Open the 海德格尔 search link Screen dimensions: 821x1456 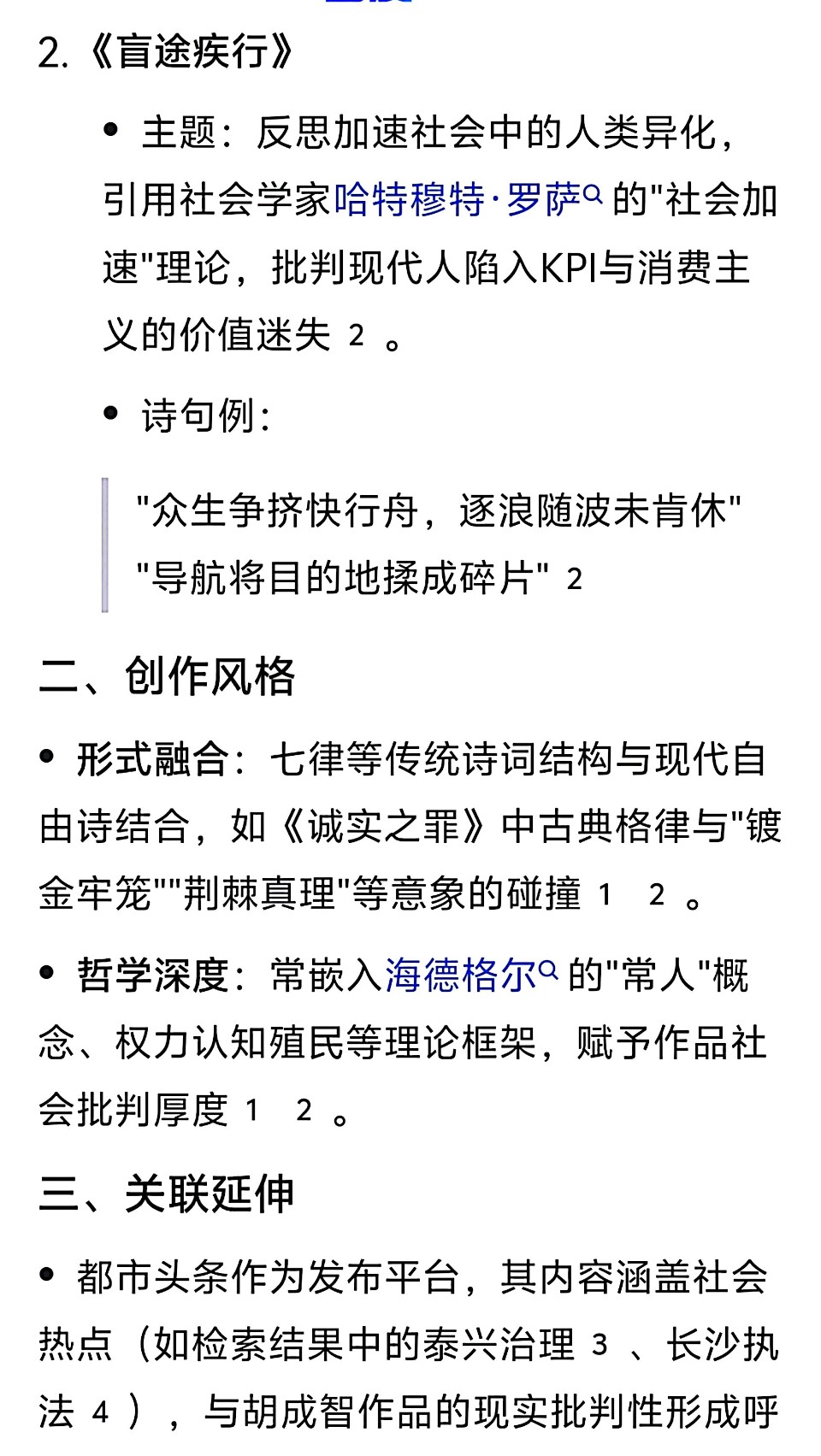pyautogui.click(x=470, y=976)
